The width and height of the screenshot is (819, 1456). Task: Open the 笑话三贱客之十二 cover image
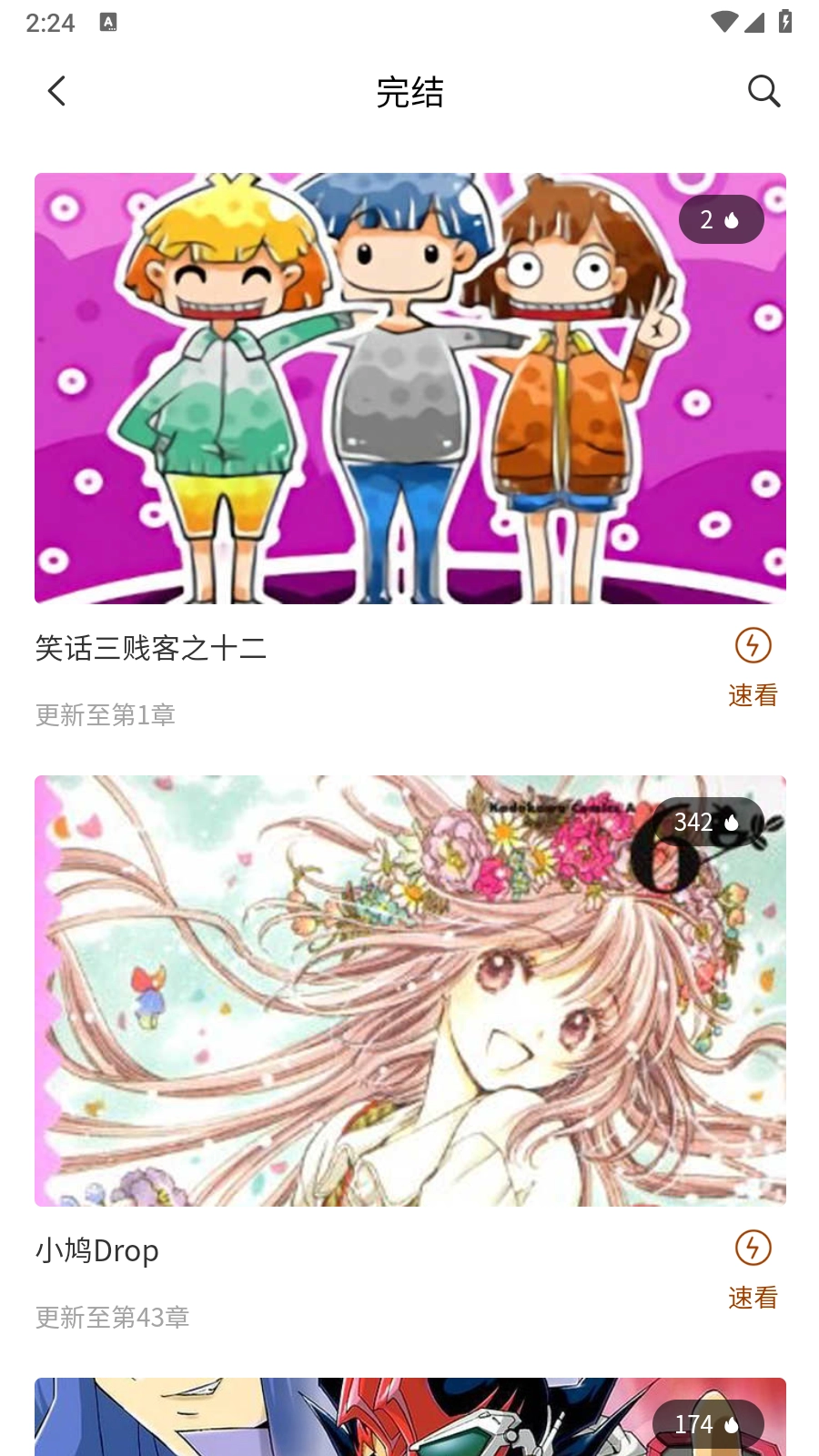(x=409, y=389)
